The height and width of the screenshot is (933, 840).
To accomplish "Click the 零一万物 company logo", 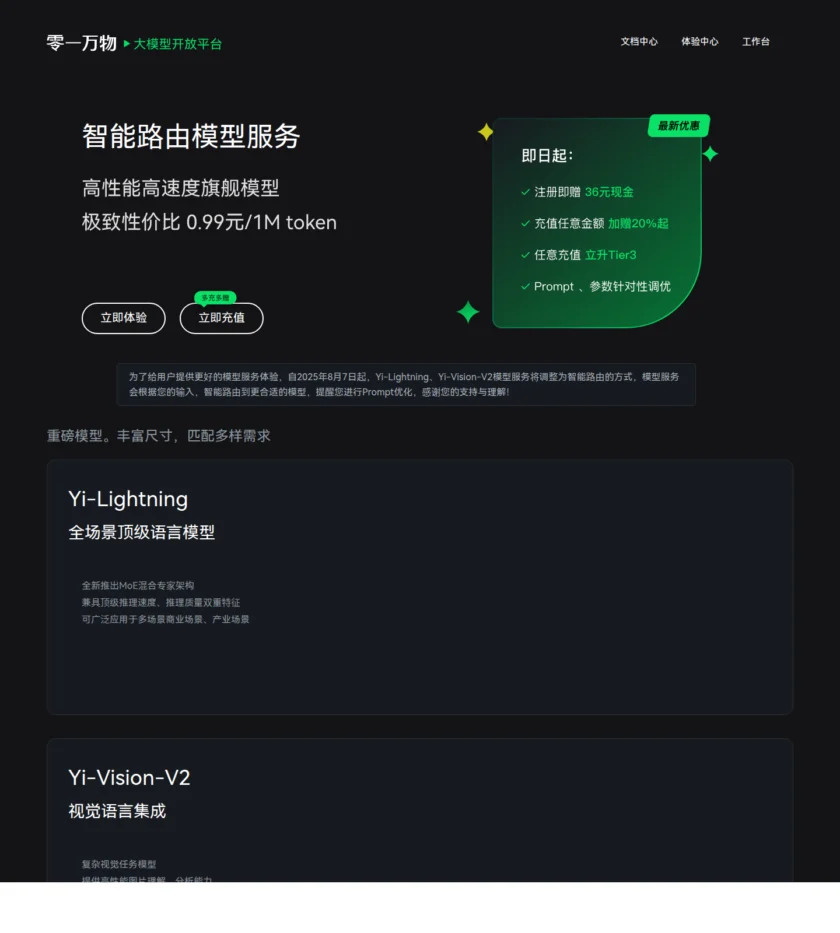I will [79, 42].
